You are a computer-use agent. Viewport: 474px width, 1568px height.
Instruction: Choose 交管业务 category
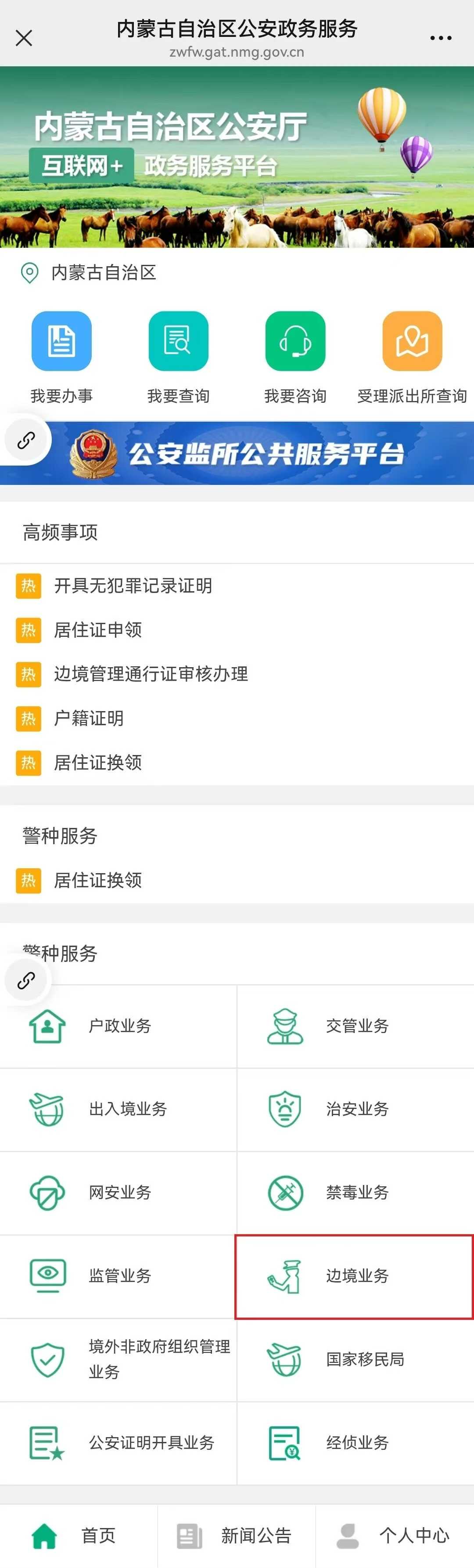coord(356,1026)
